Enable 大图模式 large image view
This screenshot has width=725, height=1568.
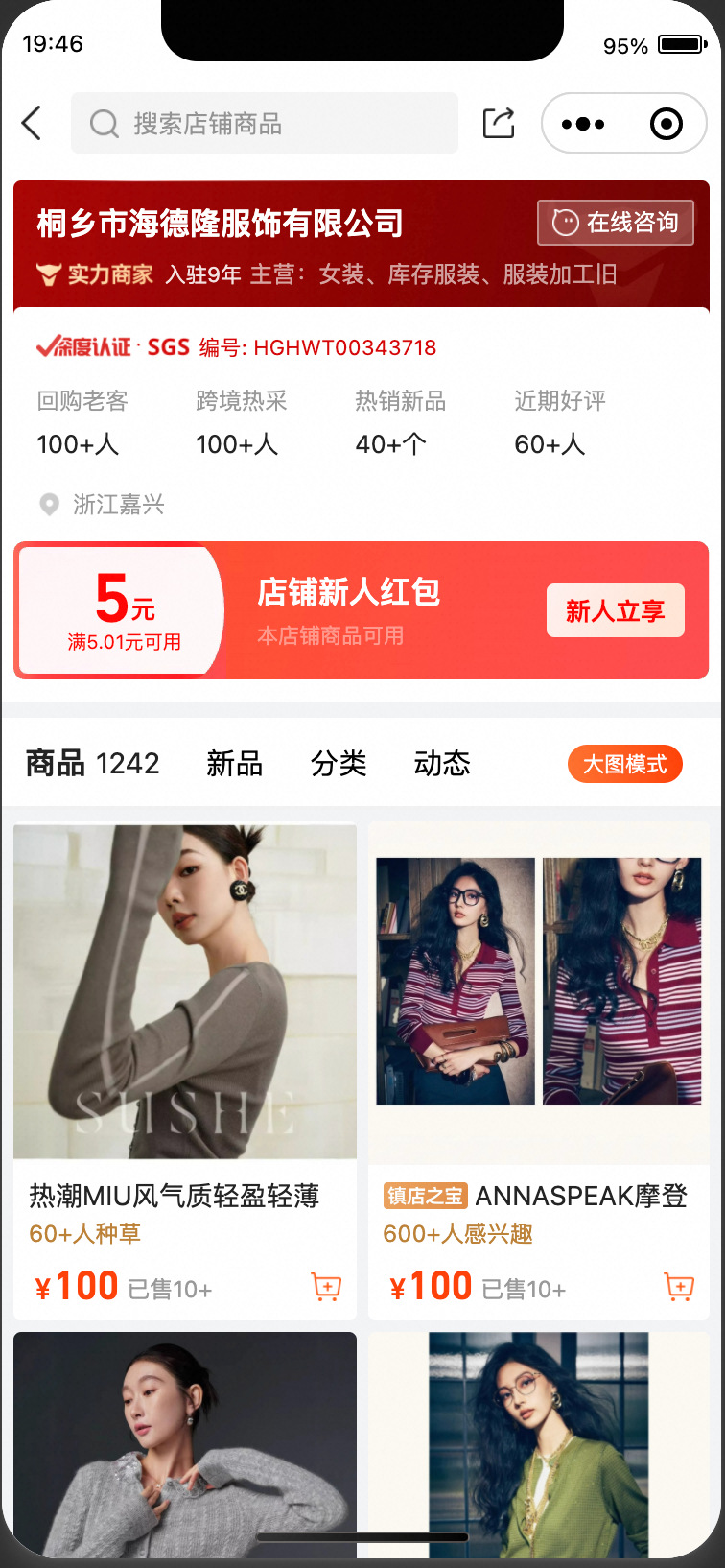coord(625,764)
